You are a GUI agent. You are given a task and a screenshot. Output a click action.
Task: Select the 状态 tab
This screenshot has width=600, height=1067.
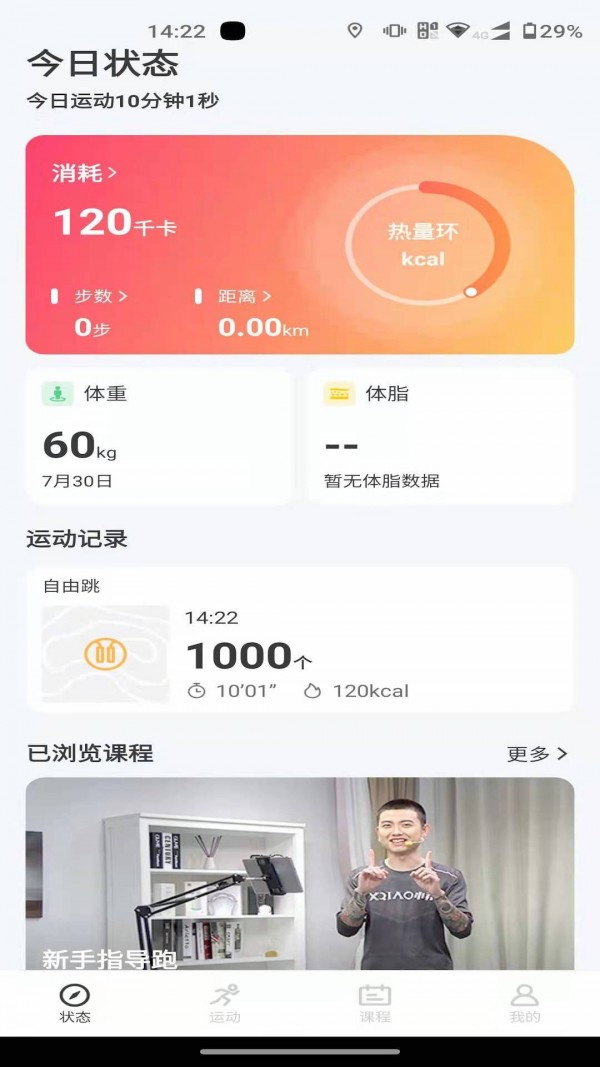(x=75, y=1004)
